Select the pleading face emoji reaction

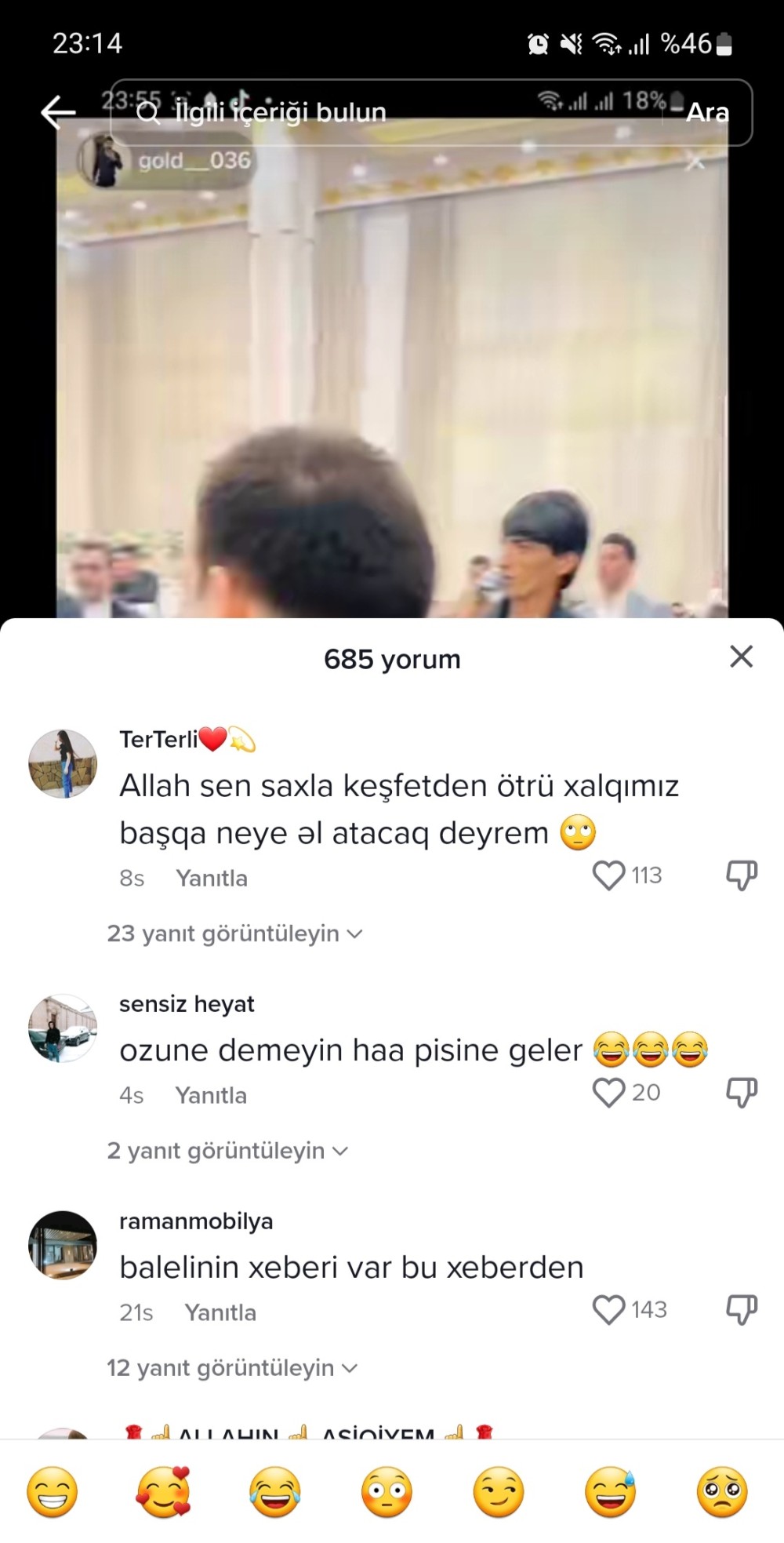coord(721,1493)
